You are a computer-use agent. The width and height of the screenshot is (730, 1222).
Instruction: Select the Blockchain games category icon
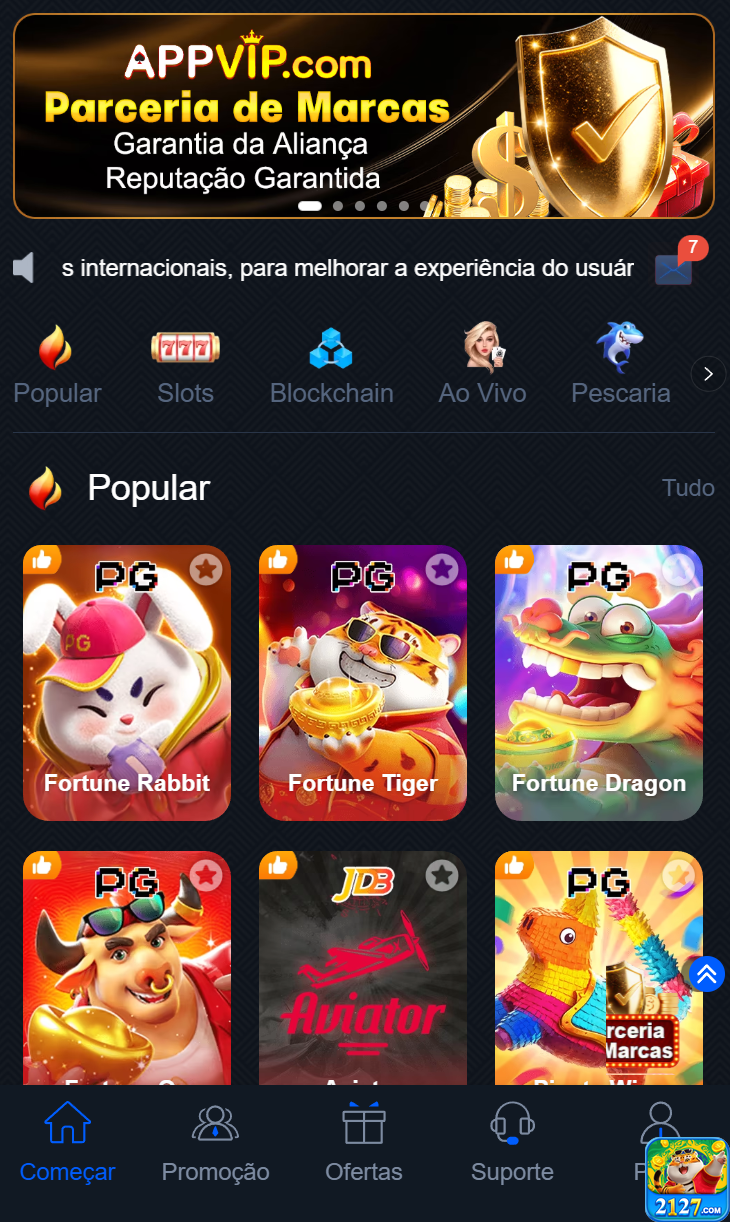click(330, 347)
